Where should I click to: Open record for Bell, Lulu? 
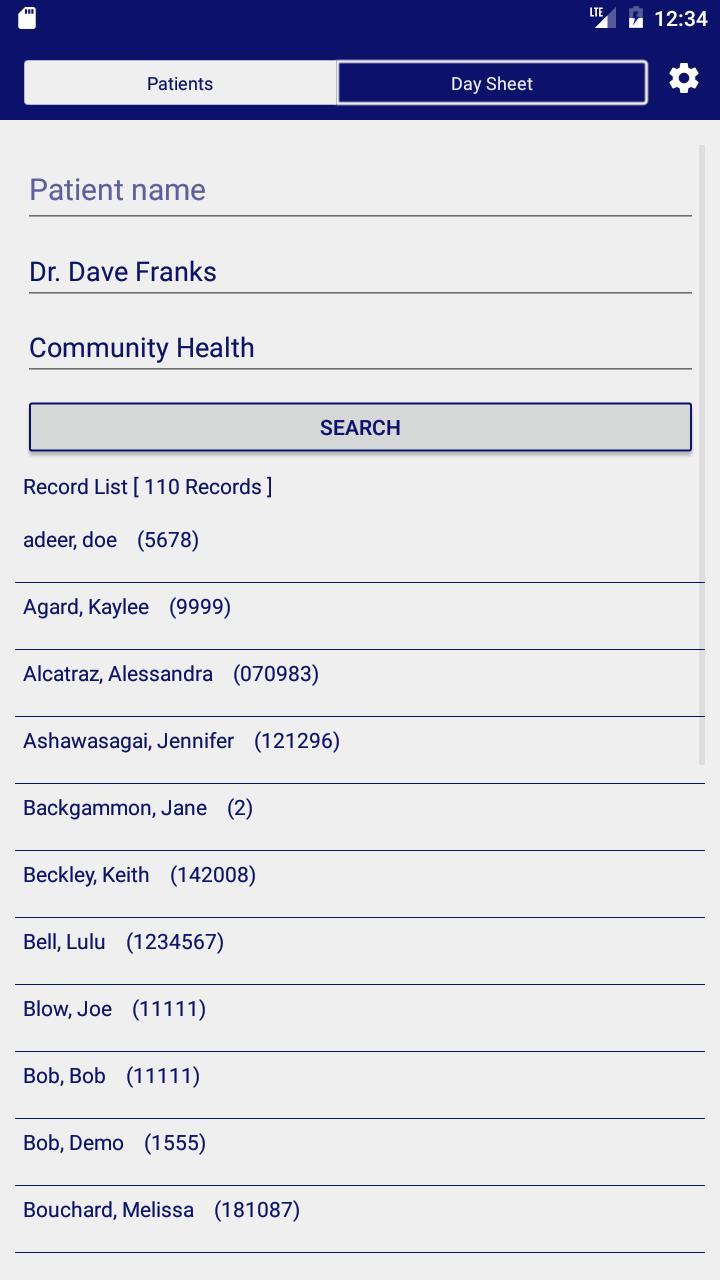123,942
